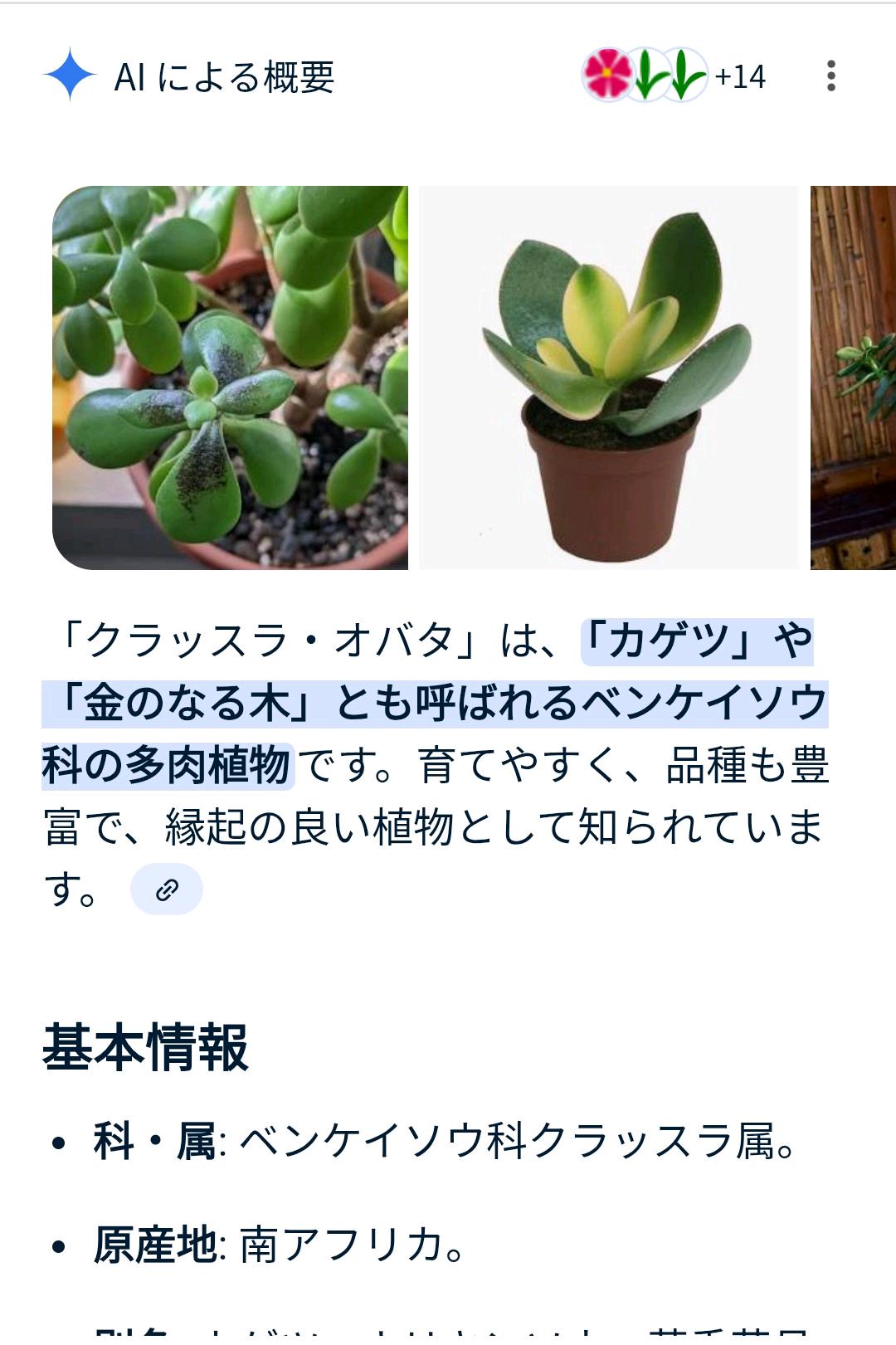Screen dimensions: 896x1345
Task: Open the three-dot overflow menu
Action: click(x=830, y=76)
